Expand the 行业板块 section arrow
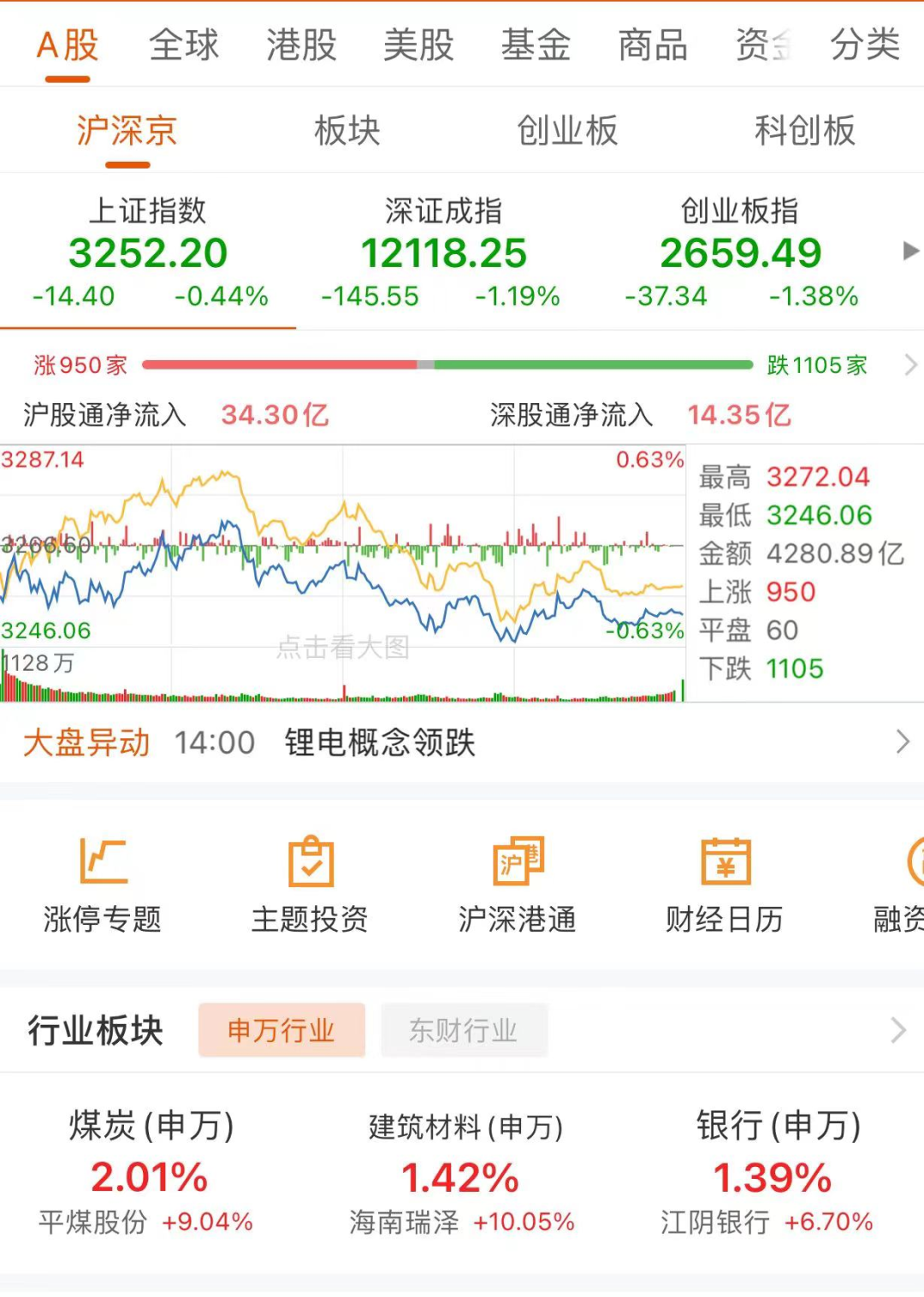 point(898,1031)
